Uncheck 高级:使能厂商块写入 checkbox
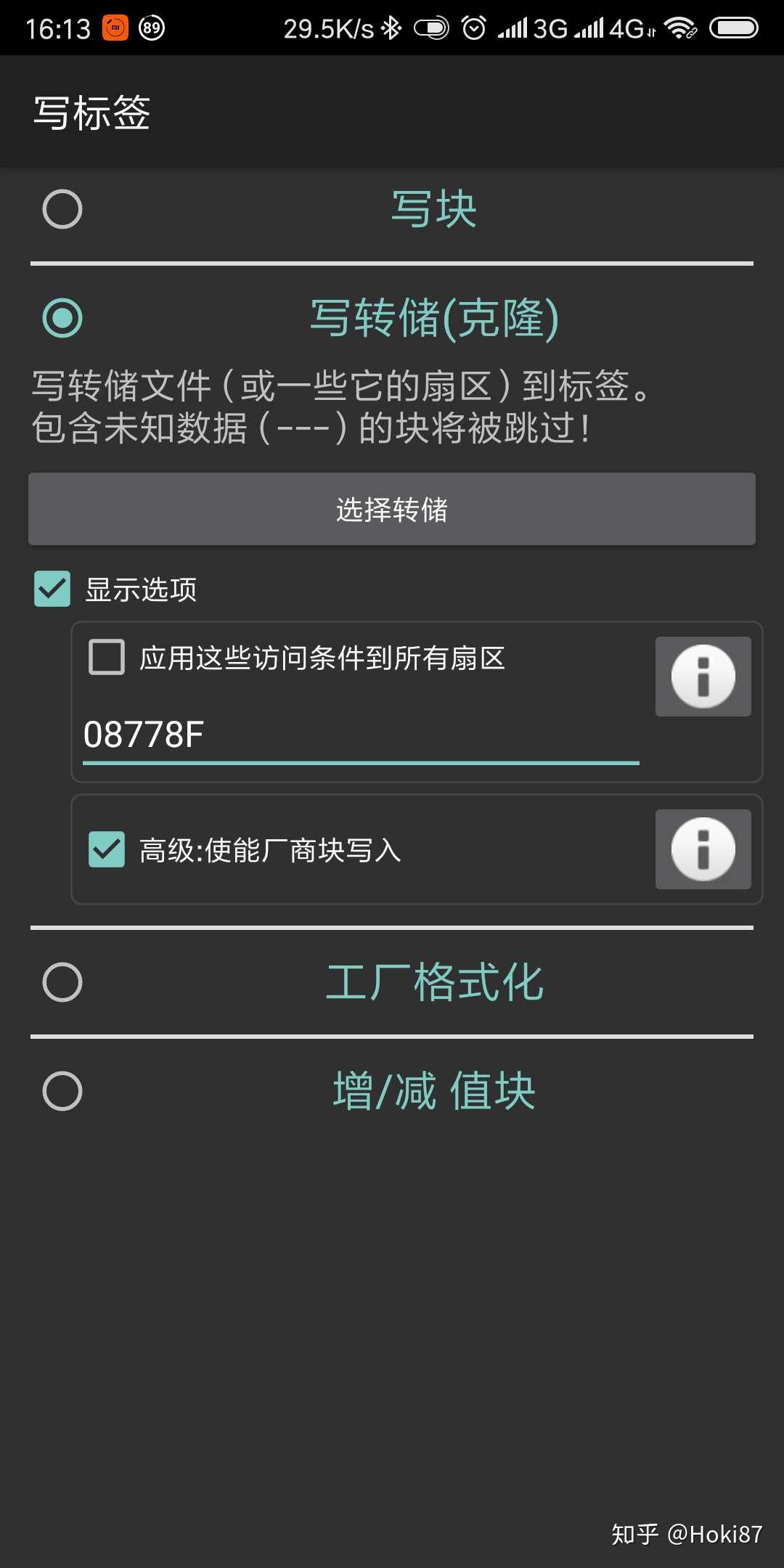Image resolution: width=784 pixels, height=1568 pixels. 107,849
